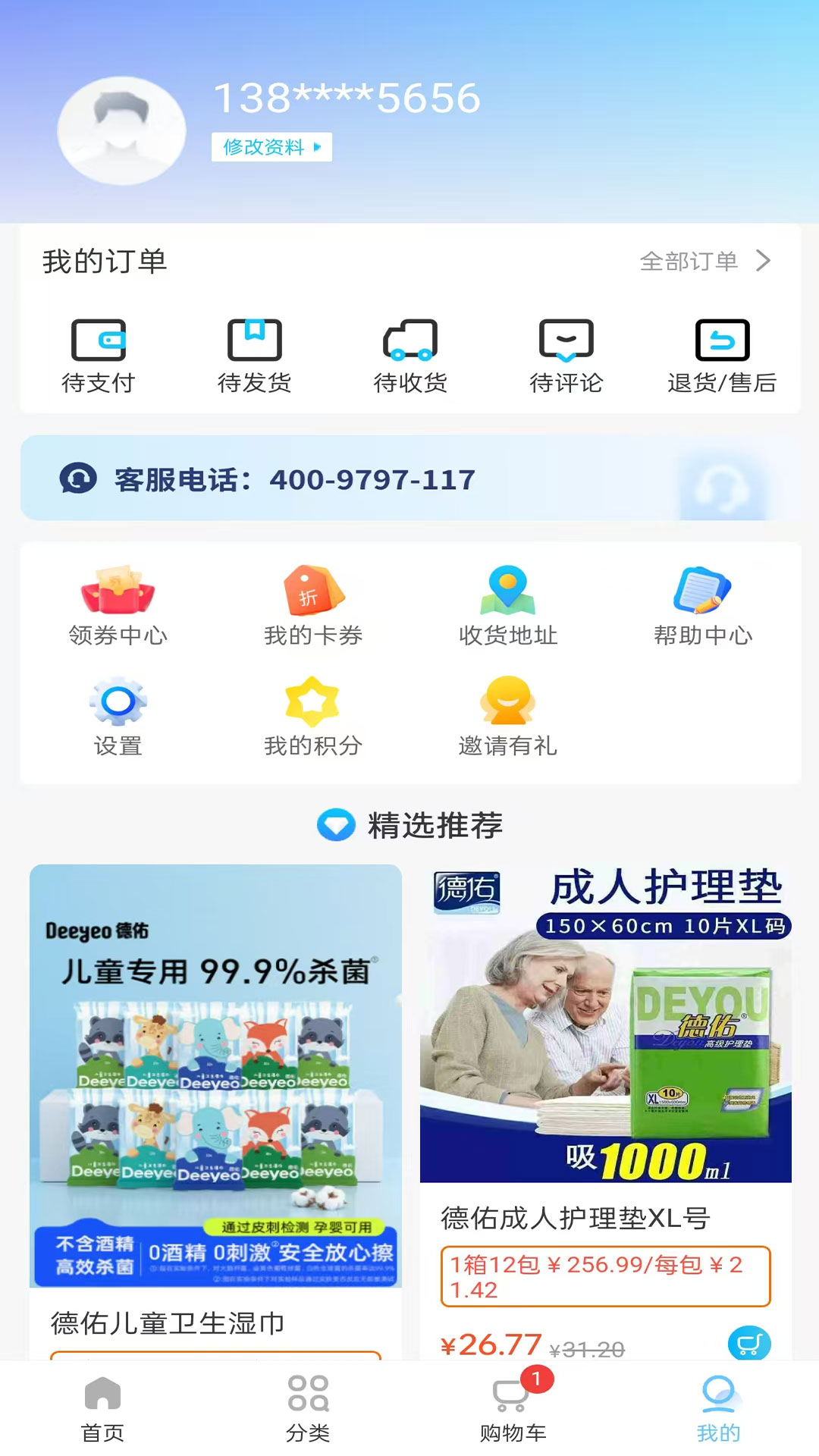This screenshot has height=1456, width=819.
Task: Open the 邀请有礼 invite rewards icon
Action: tap(508, 705)
